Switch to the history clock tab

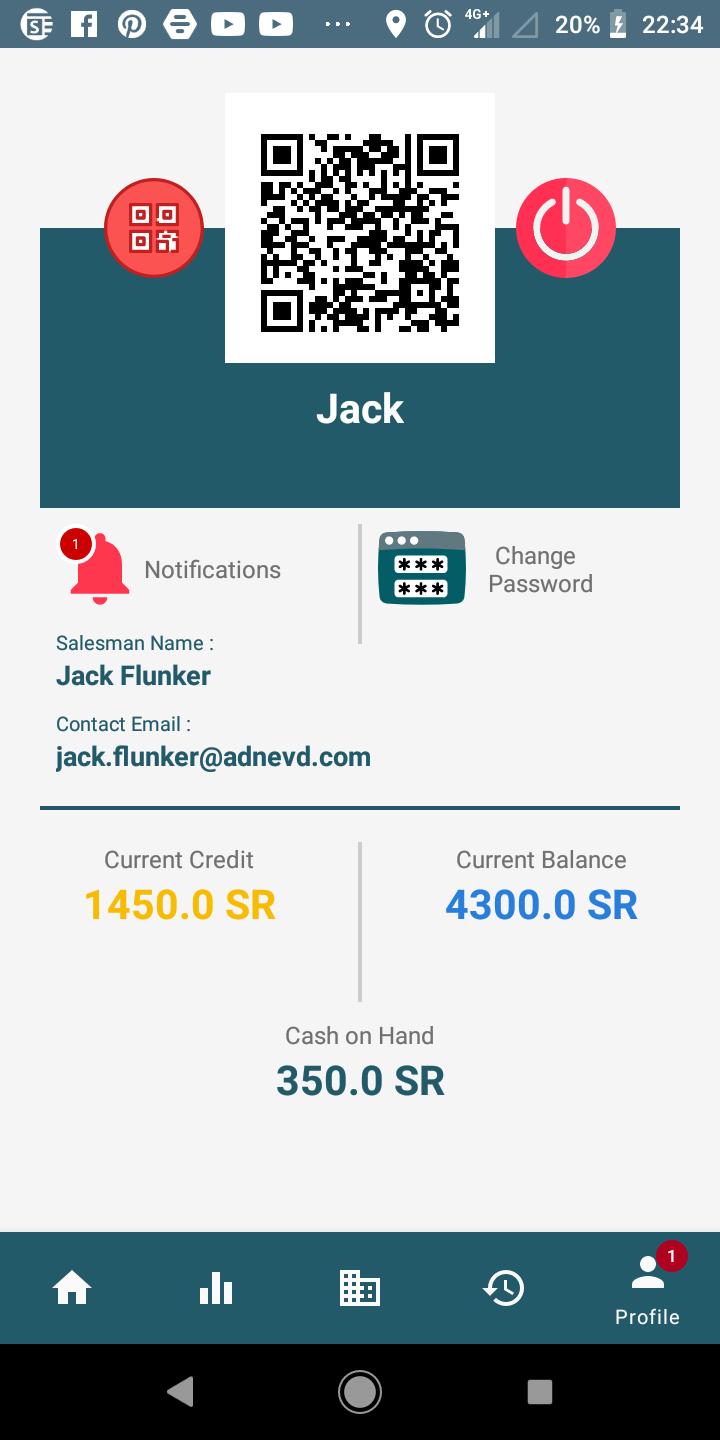click(504, 1288)
